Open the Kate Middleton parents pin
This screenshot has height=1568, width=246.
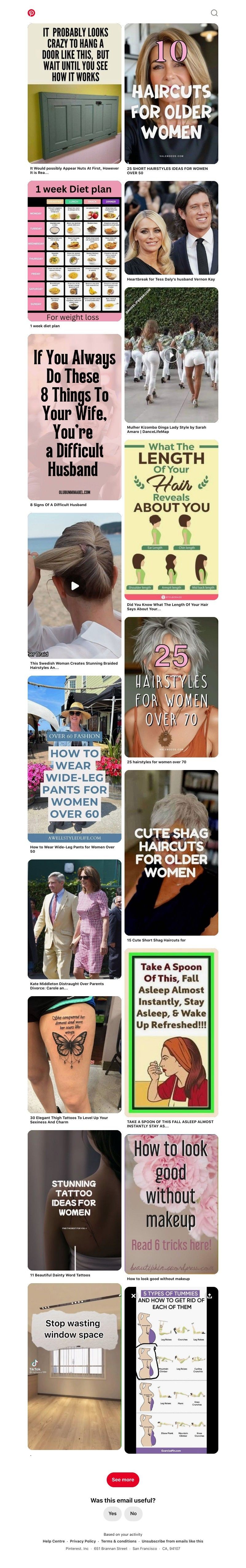[74, 918]
